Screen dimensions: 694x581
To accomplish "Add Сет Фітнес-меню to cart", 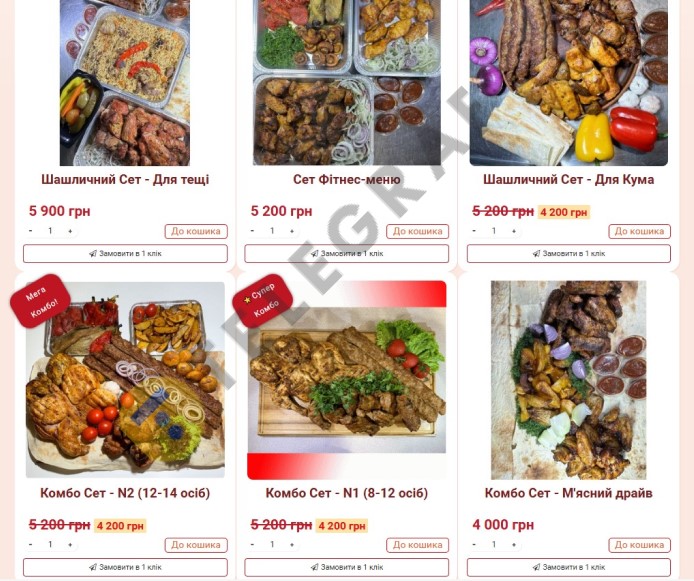I will tap(418, 231).
